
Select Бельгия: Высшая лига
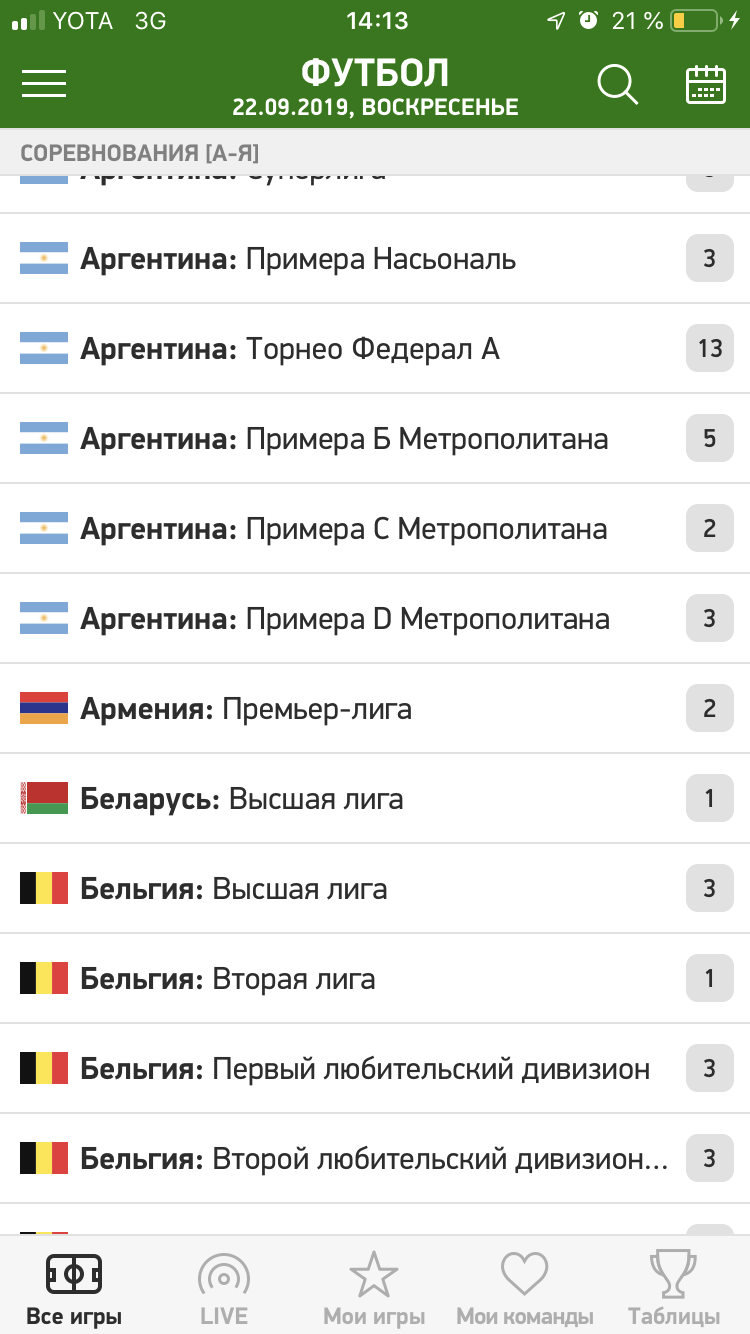[x=375, y=889]
